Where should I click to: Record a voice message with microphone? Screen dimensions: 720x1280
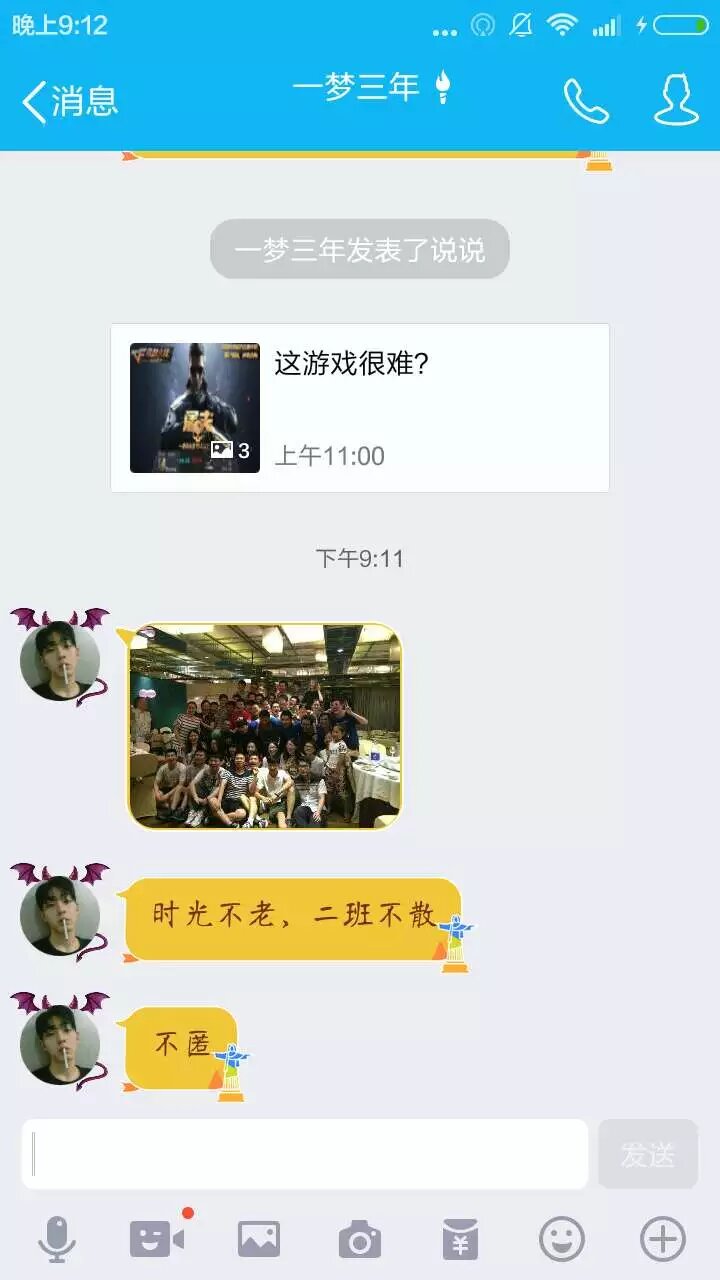click(x=57, y=1240)
